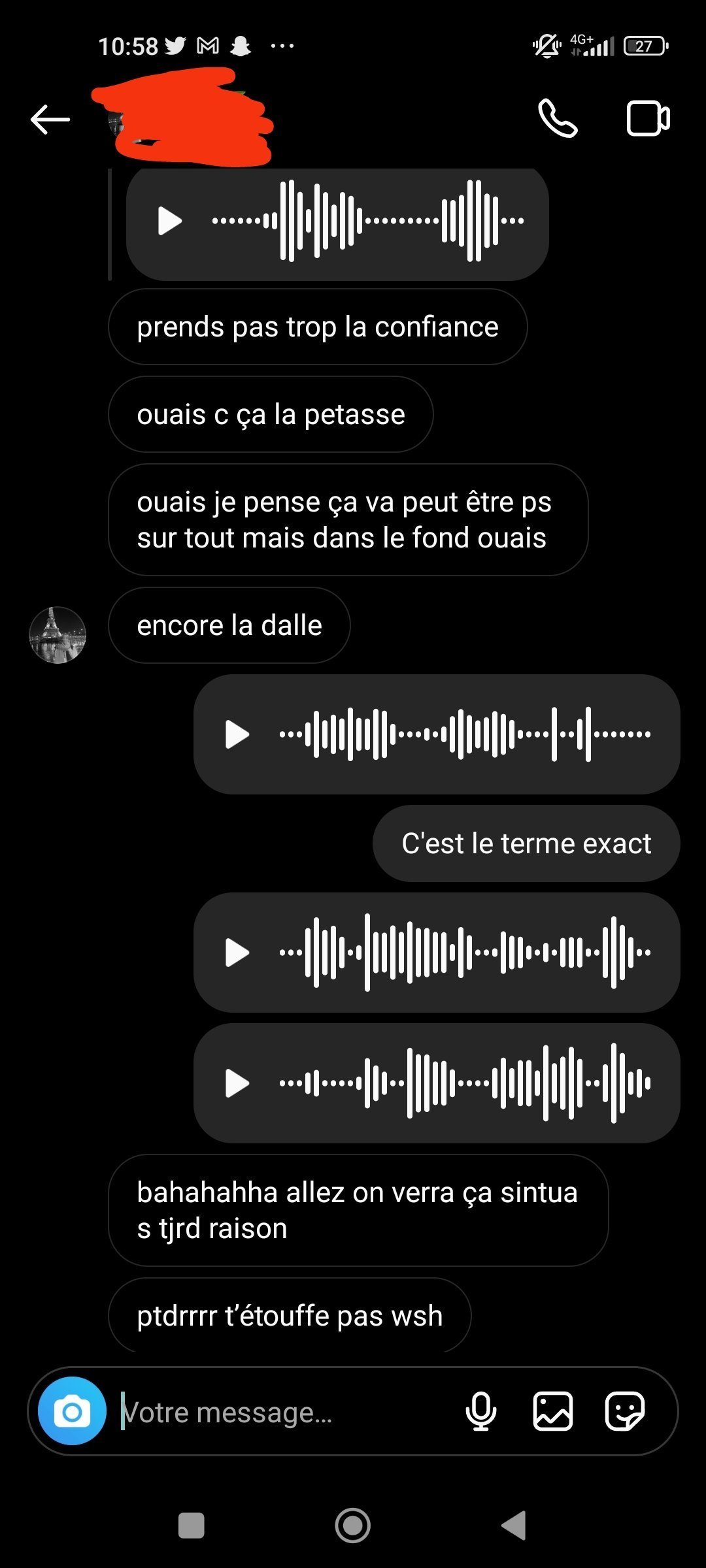Play the voice message above 'prends pas trop la confiance'

(x=170, y=221)
